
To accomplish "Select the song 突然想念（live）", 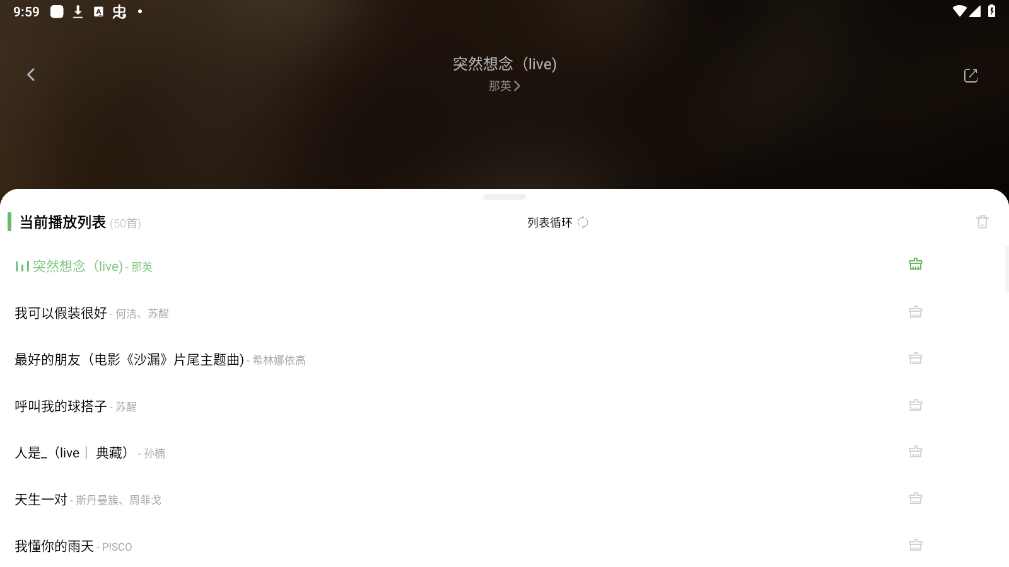I will [78, 266].
